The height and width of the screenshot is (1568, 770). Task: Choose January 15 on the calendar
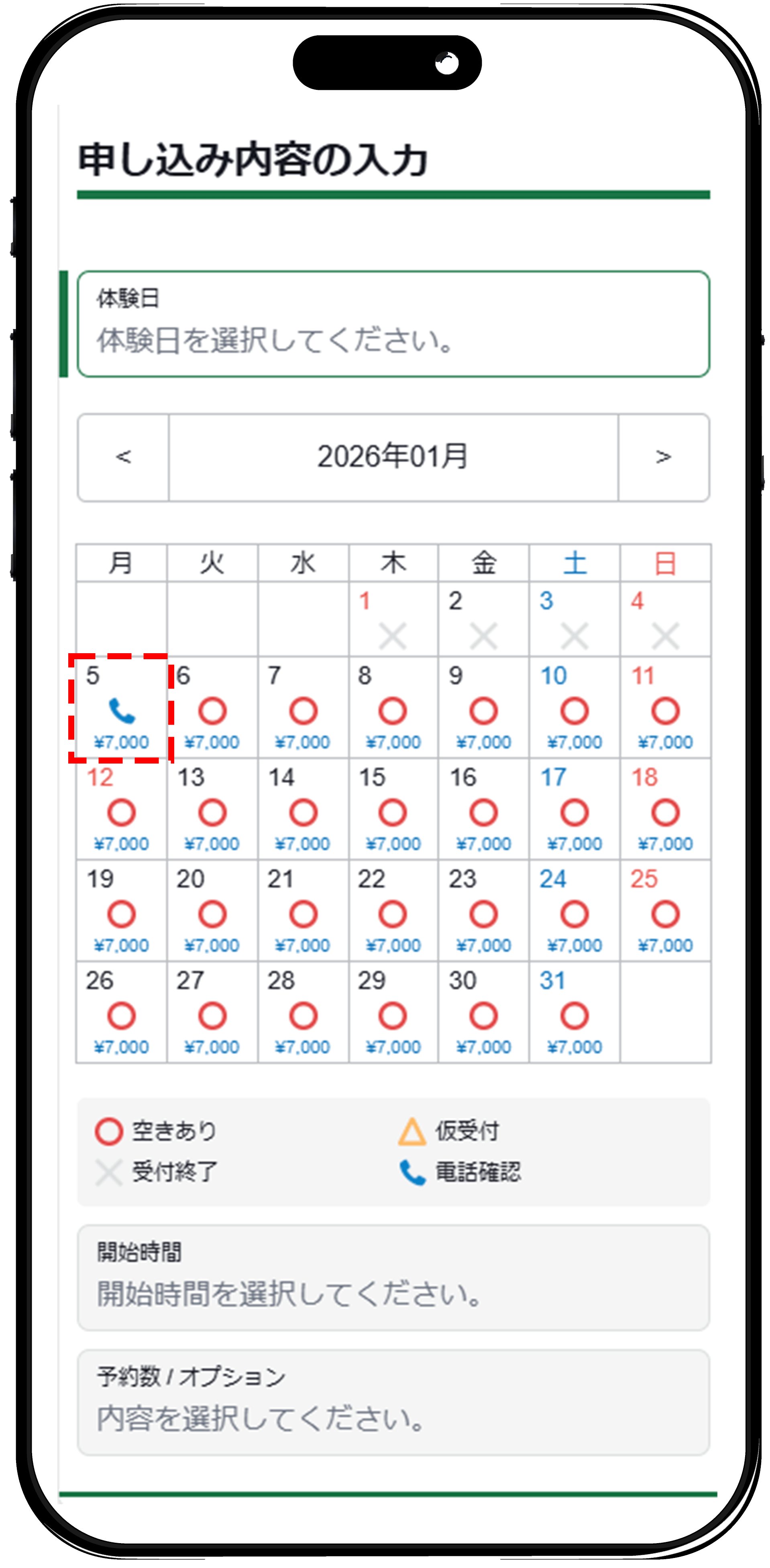[393, 811]
